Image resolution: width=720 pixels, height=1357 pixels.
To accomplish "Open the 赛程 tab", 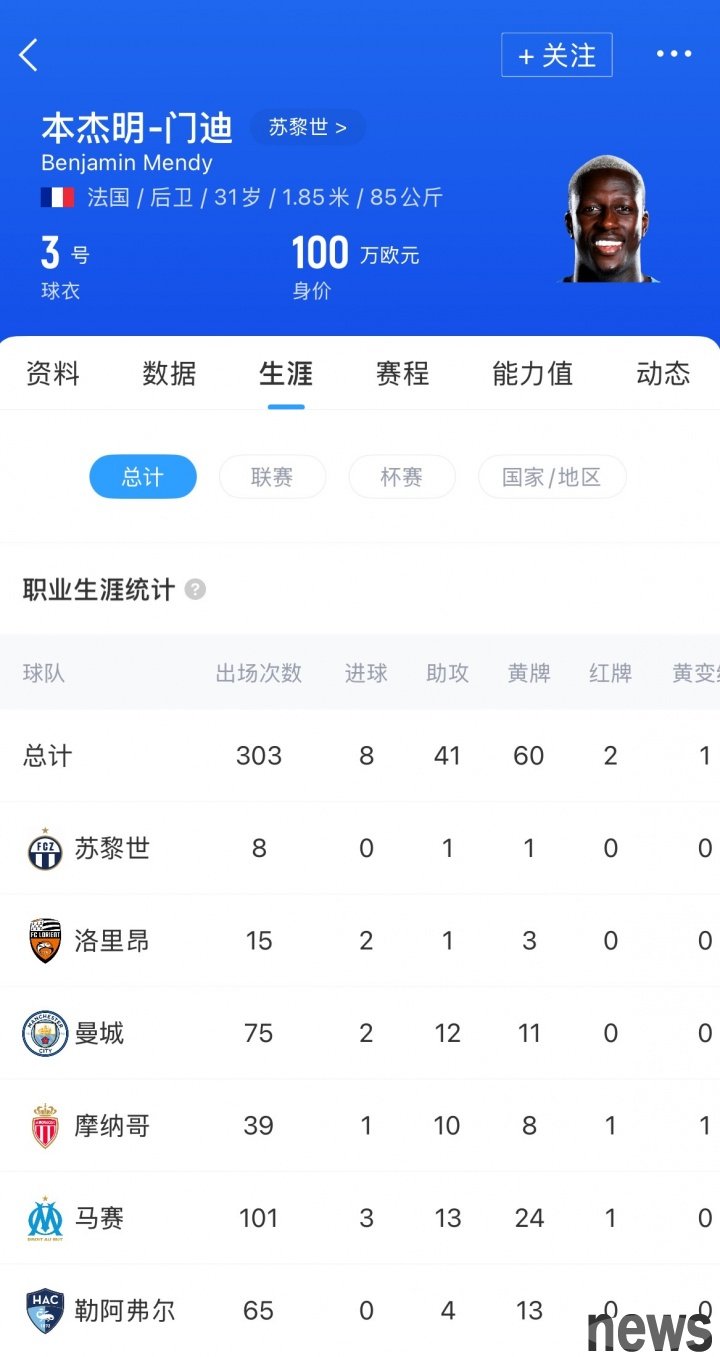I will (402, 374).
